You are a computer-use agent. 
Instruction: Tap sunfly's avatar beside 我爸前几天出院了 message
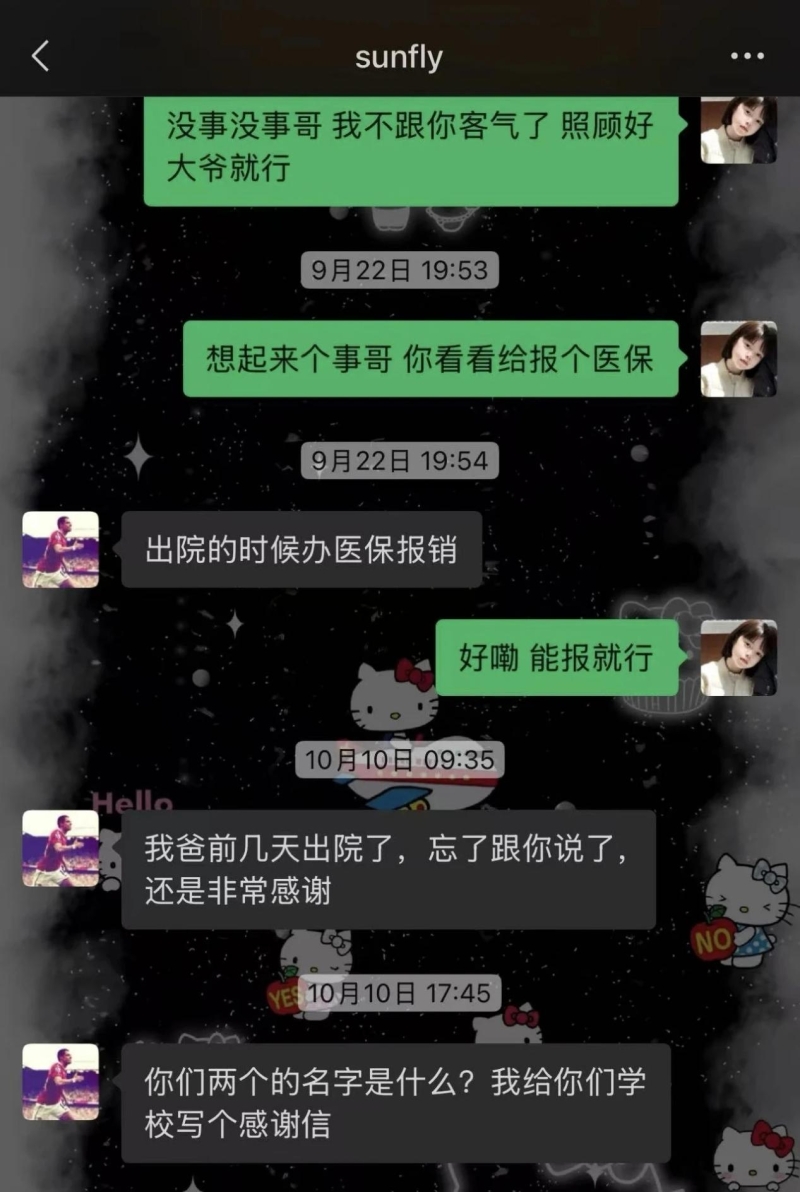[x=61, y=848]
